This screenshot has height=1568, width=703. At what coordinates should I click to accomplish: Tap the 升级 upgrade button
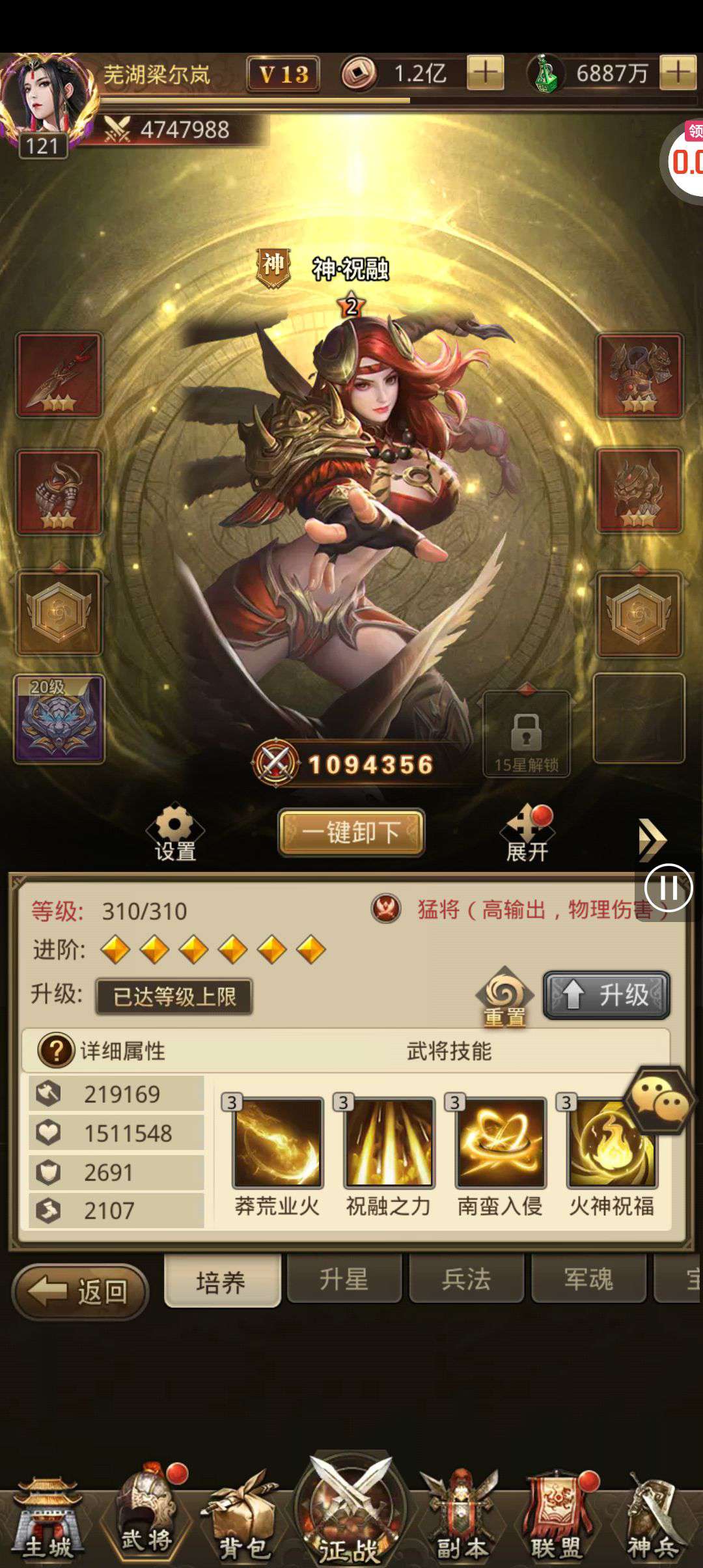(x=606, y=995)
